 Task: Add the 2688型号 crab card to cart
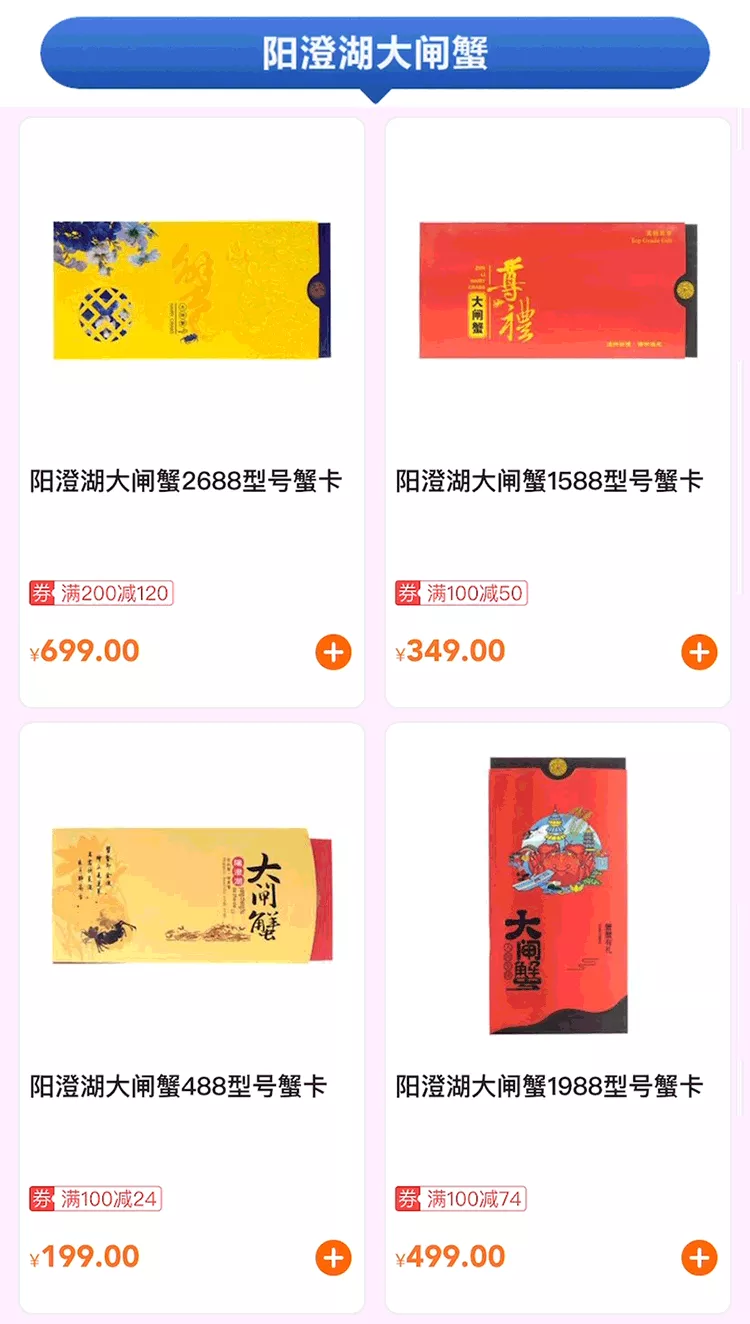(x=333, y=653)
